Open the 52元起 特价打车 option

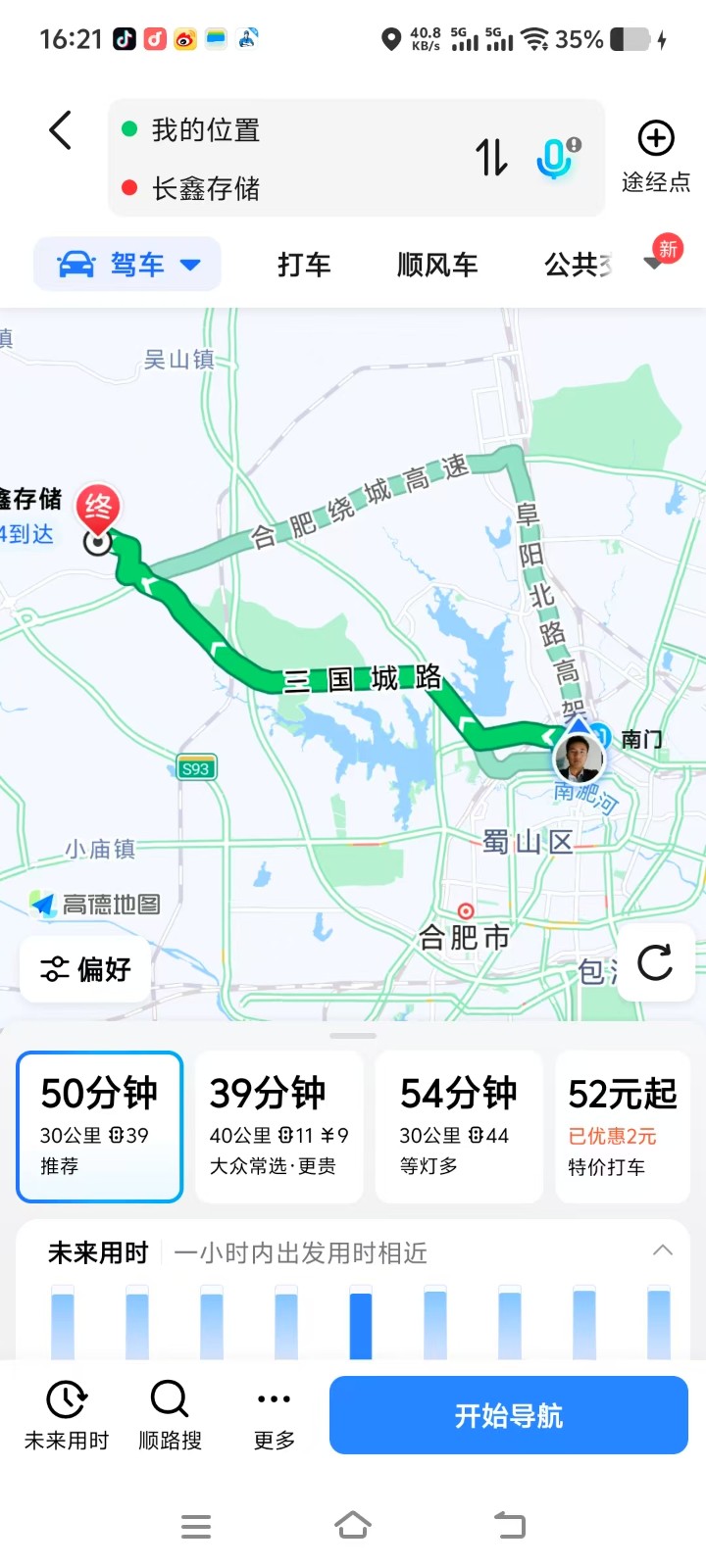point(622,1126)
